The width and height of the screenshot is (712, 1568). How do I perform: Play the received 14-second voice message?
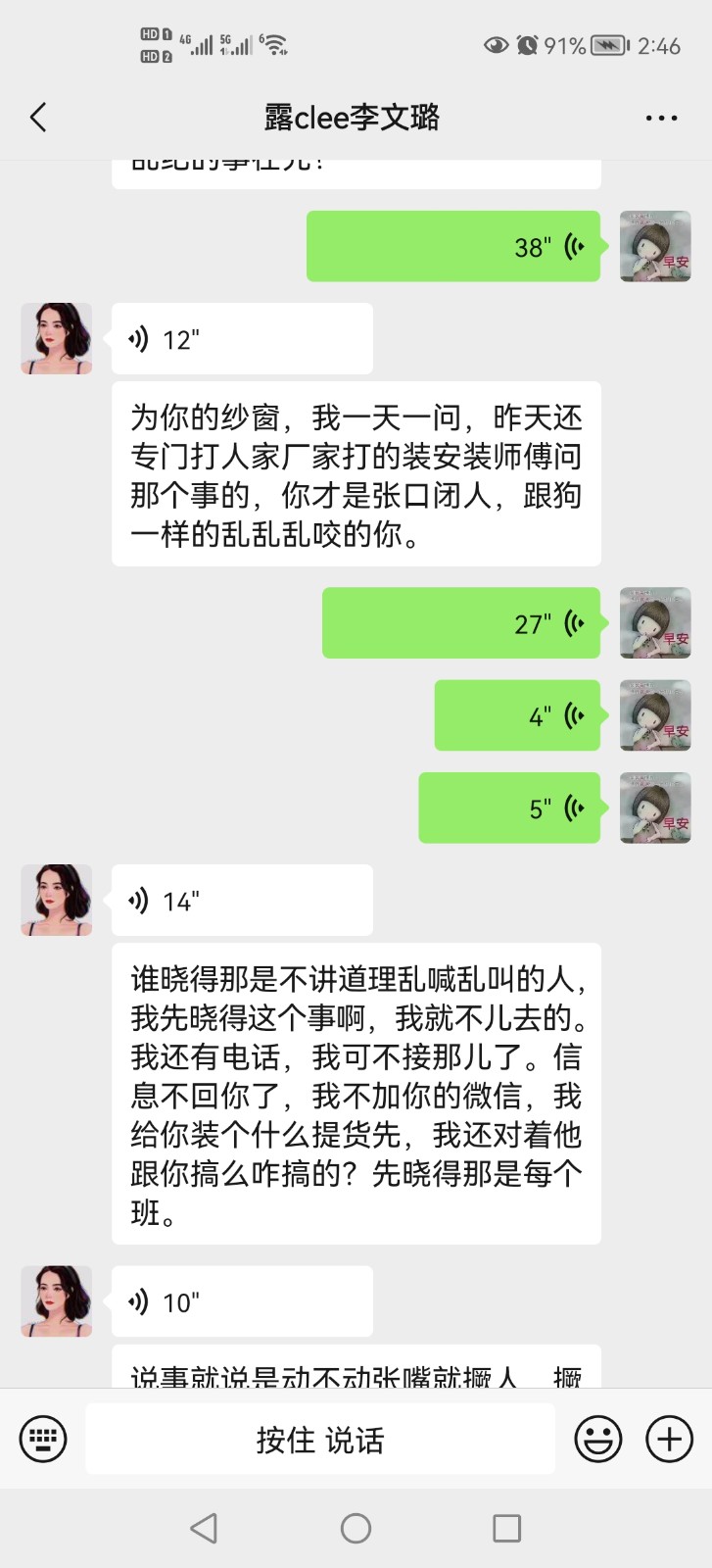(x=242, y=901)
